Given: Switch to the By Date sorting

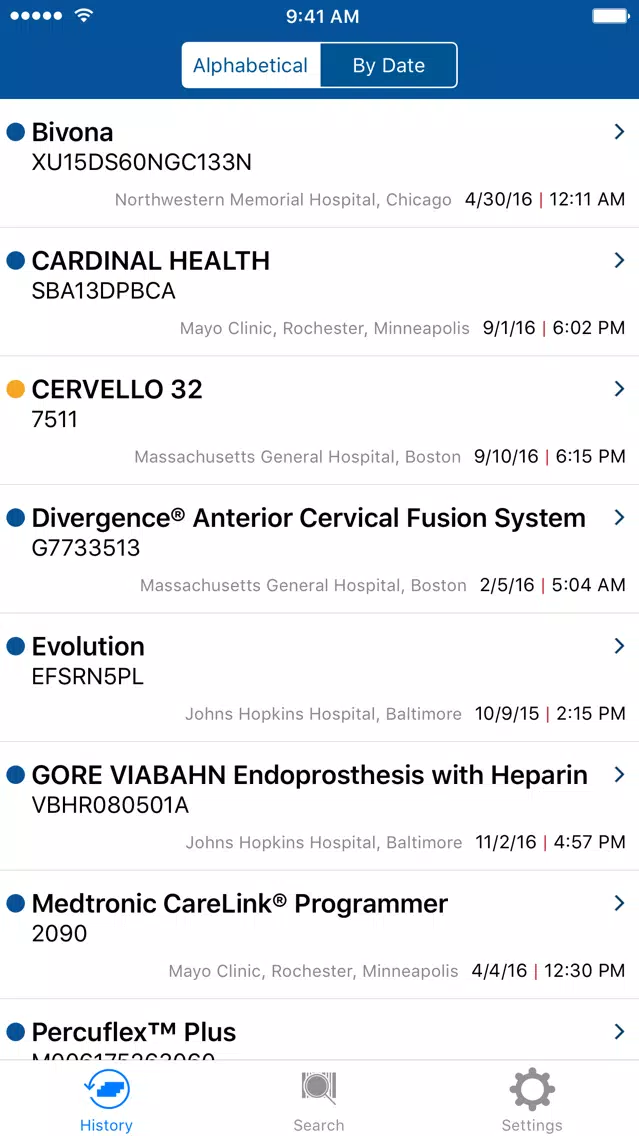Looking at the screenshot, I should click(388, 65).
